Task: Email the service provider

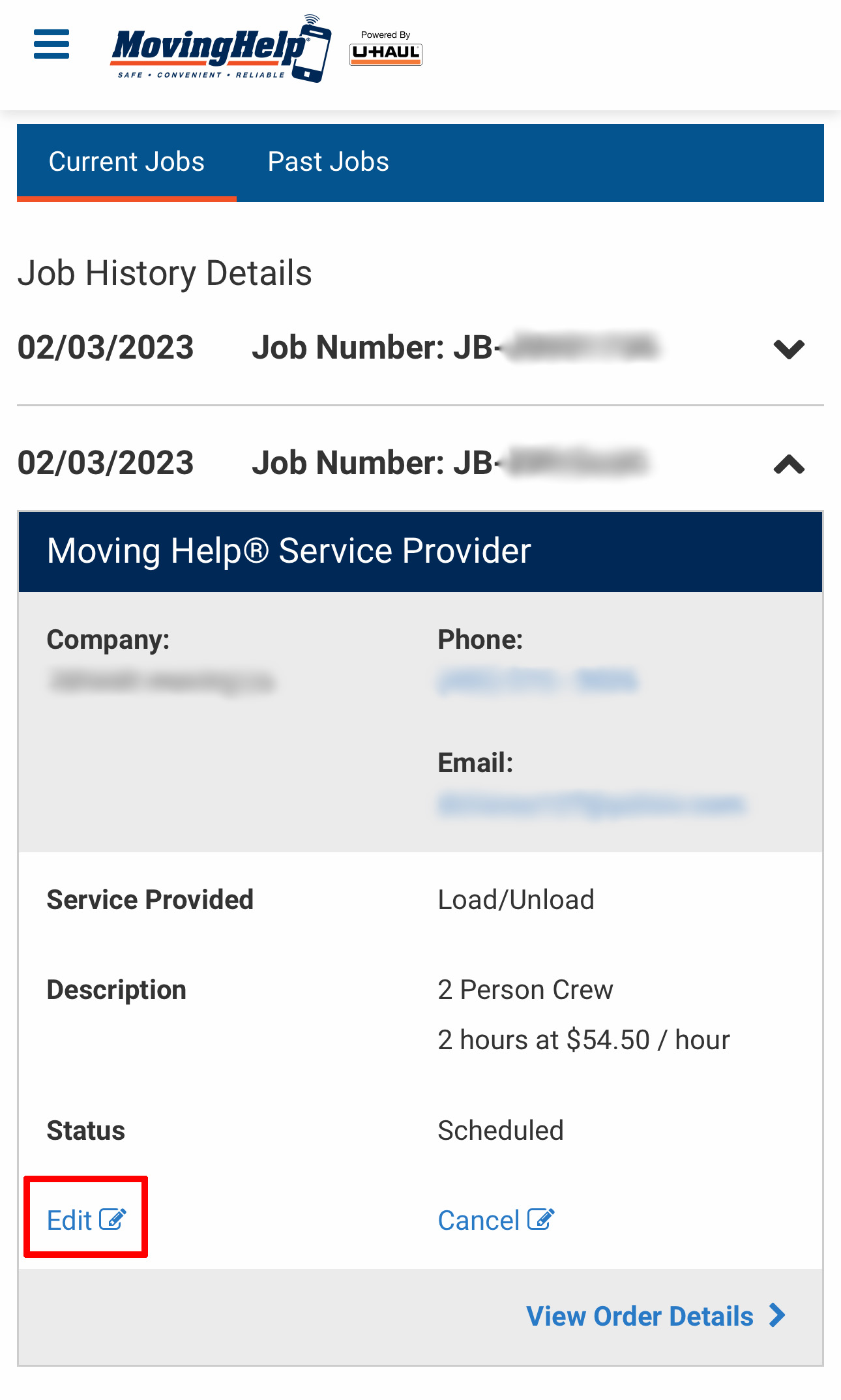Action: click(x=591, y=804)
